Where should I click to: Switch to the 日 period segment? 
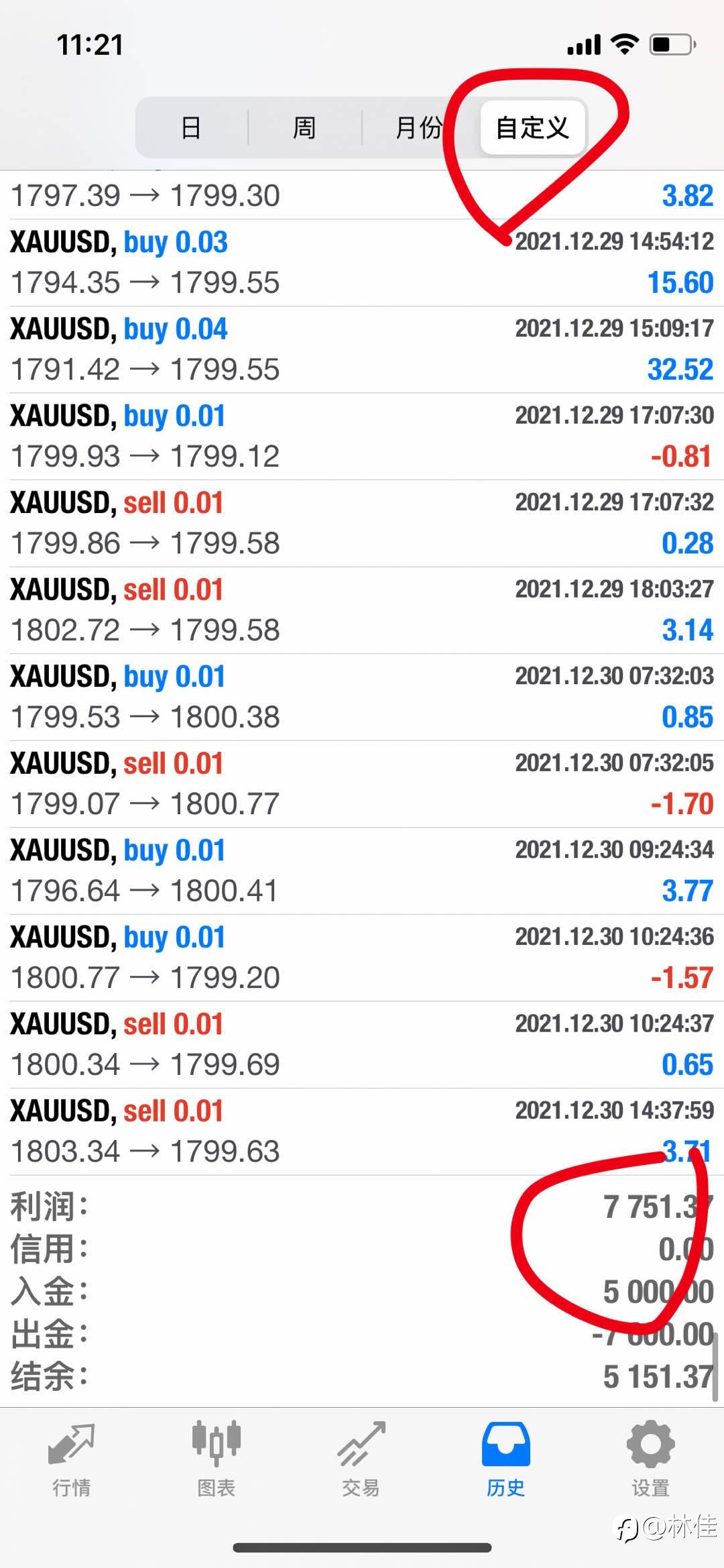192,127
